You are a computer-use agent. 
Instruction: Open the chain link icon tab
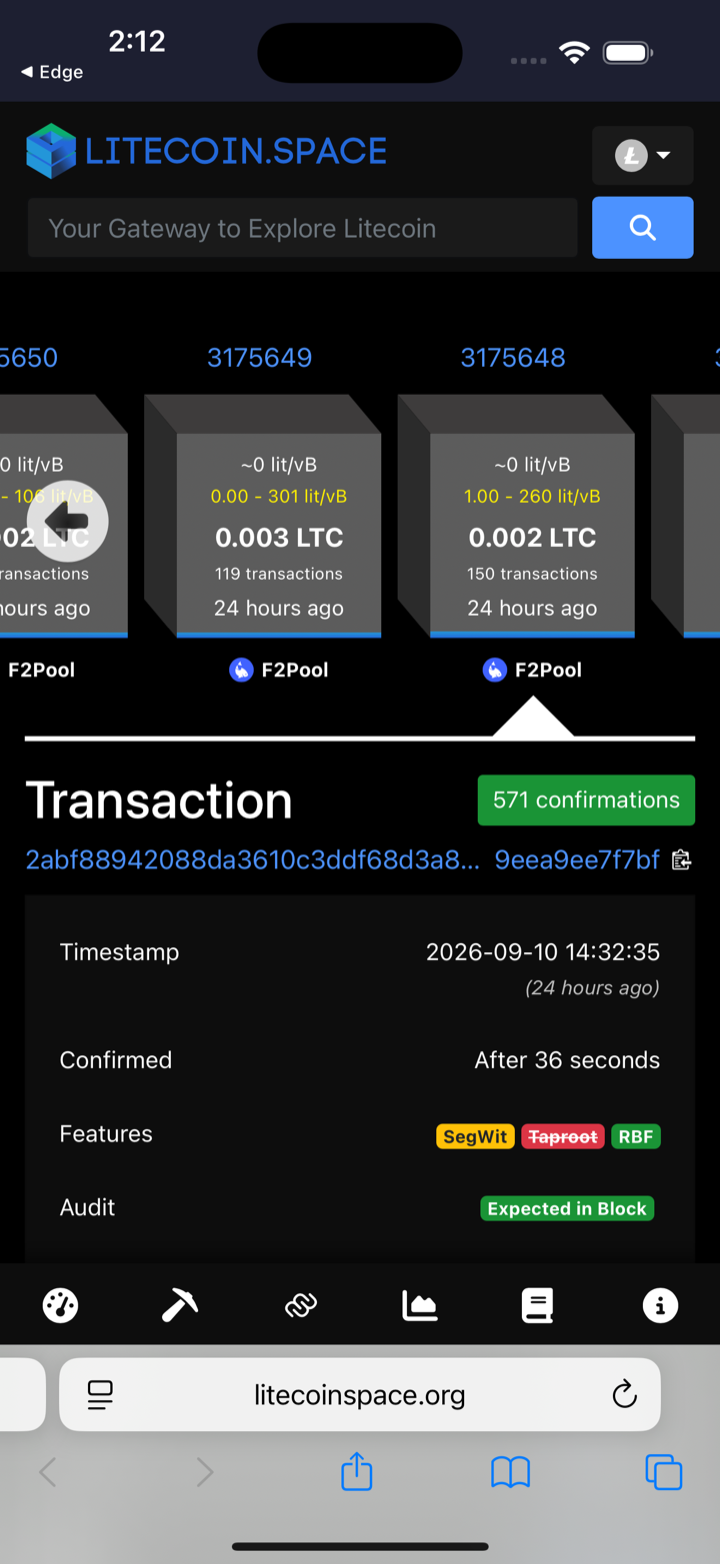[x=300, y=1304]
